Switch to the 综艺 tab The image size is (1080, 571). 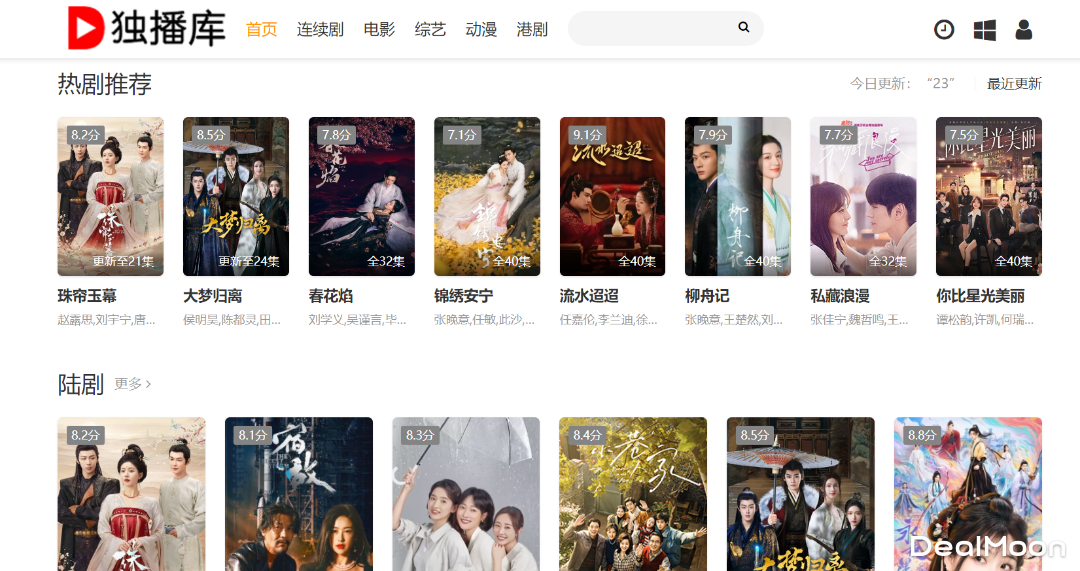tap(430, 29)
